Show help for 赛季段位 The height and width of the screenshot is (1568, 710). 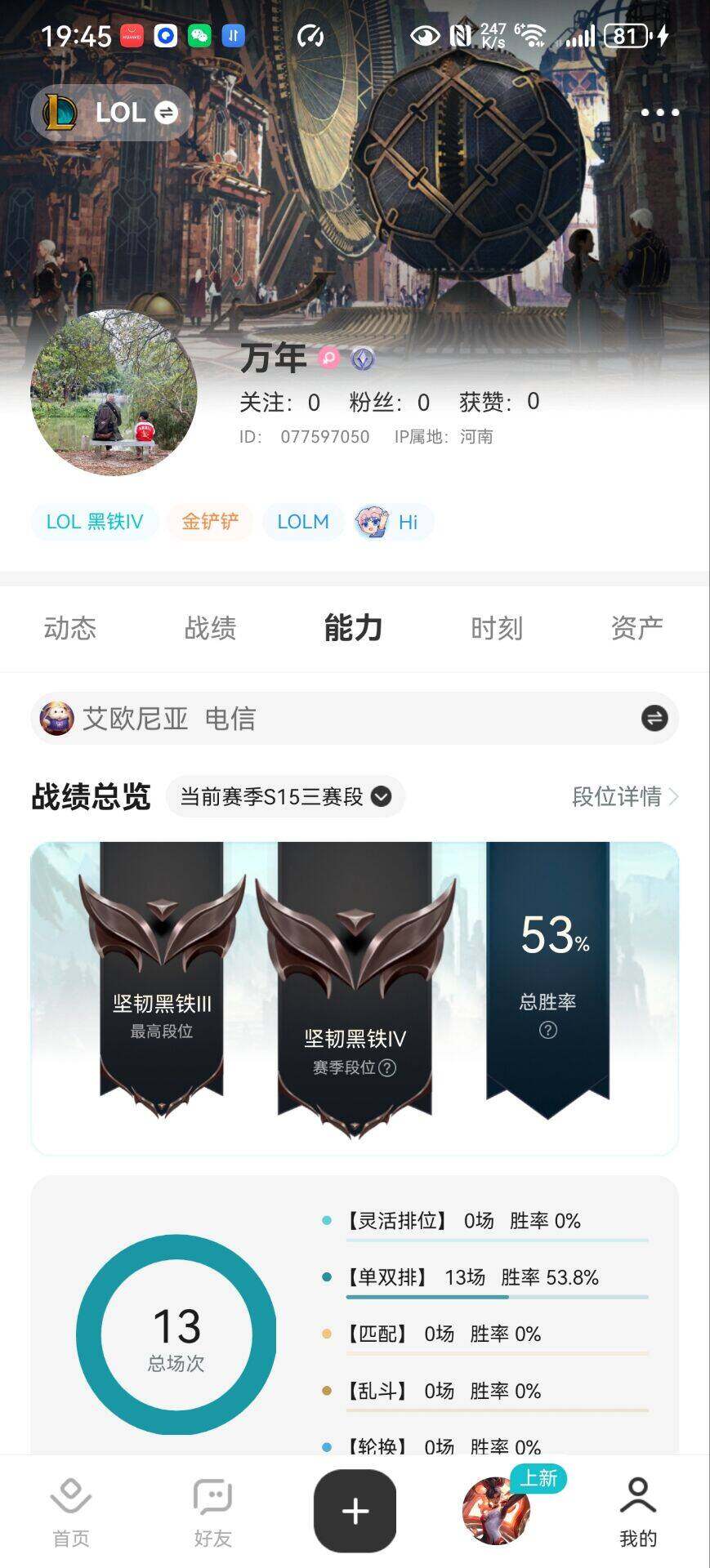[x=388, y=1067]
